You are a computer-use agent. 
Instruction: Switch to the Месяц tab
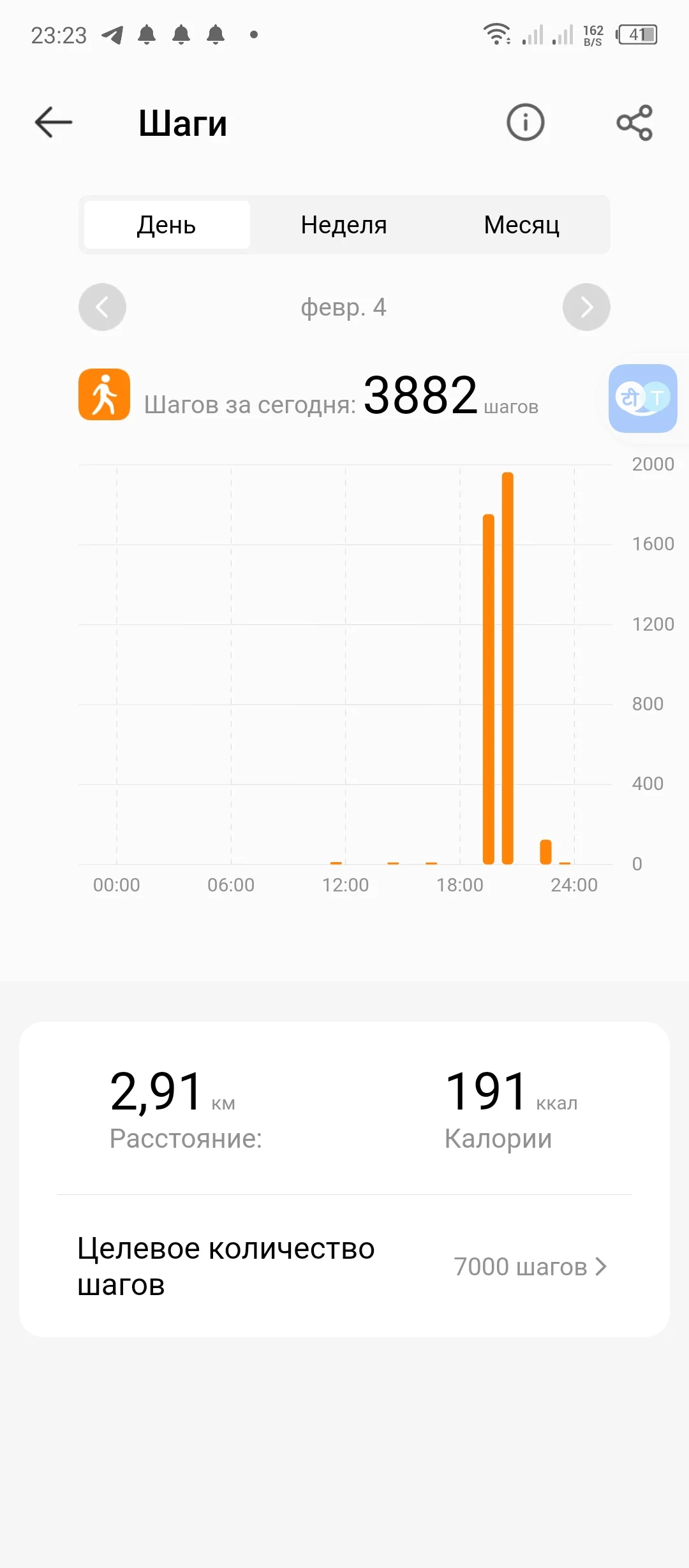tap(521, 225)
